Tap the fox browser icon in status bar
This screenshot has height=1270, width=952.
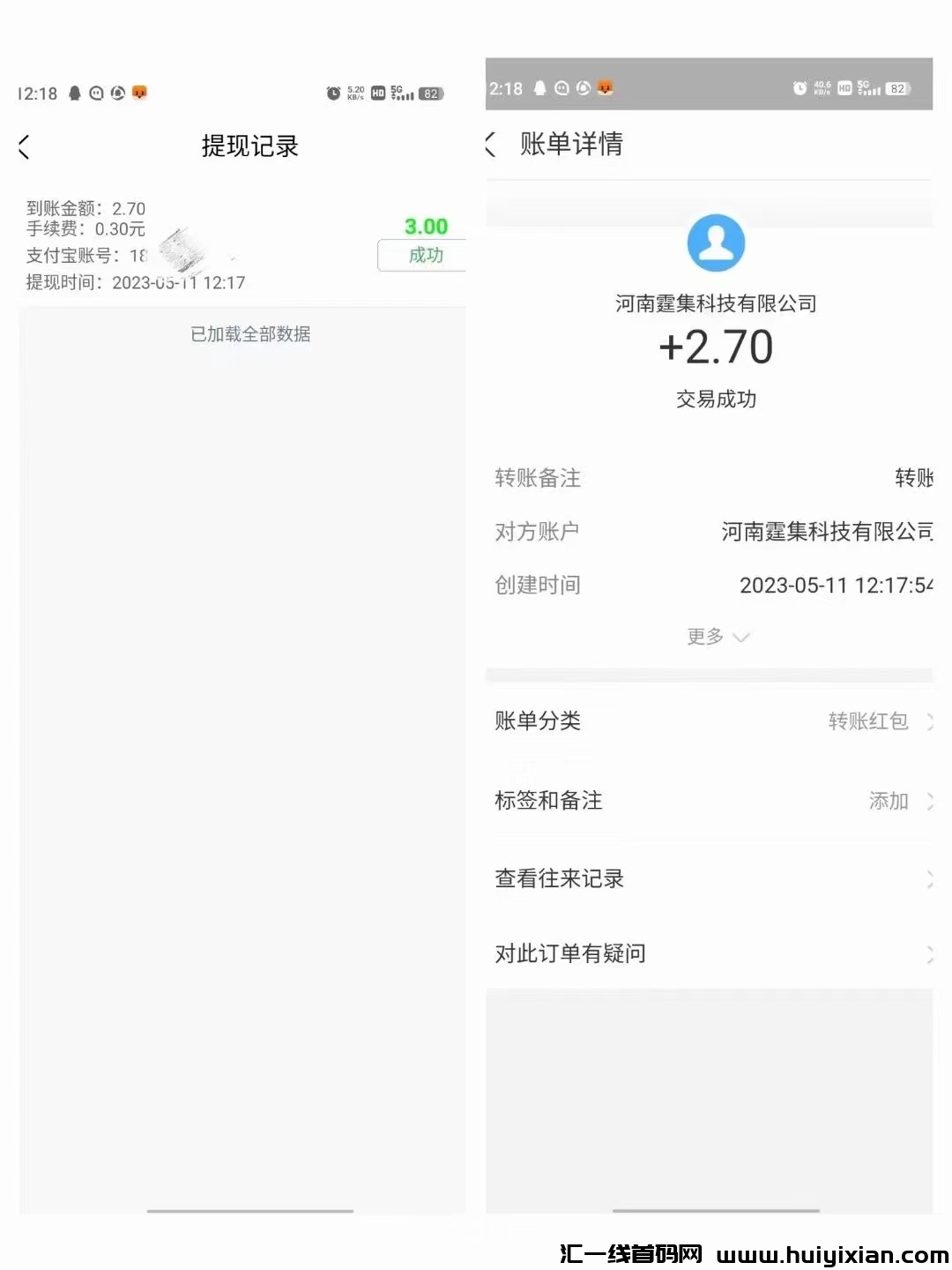tap(139, 92)
